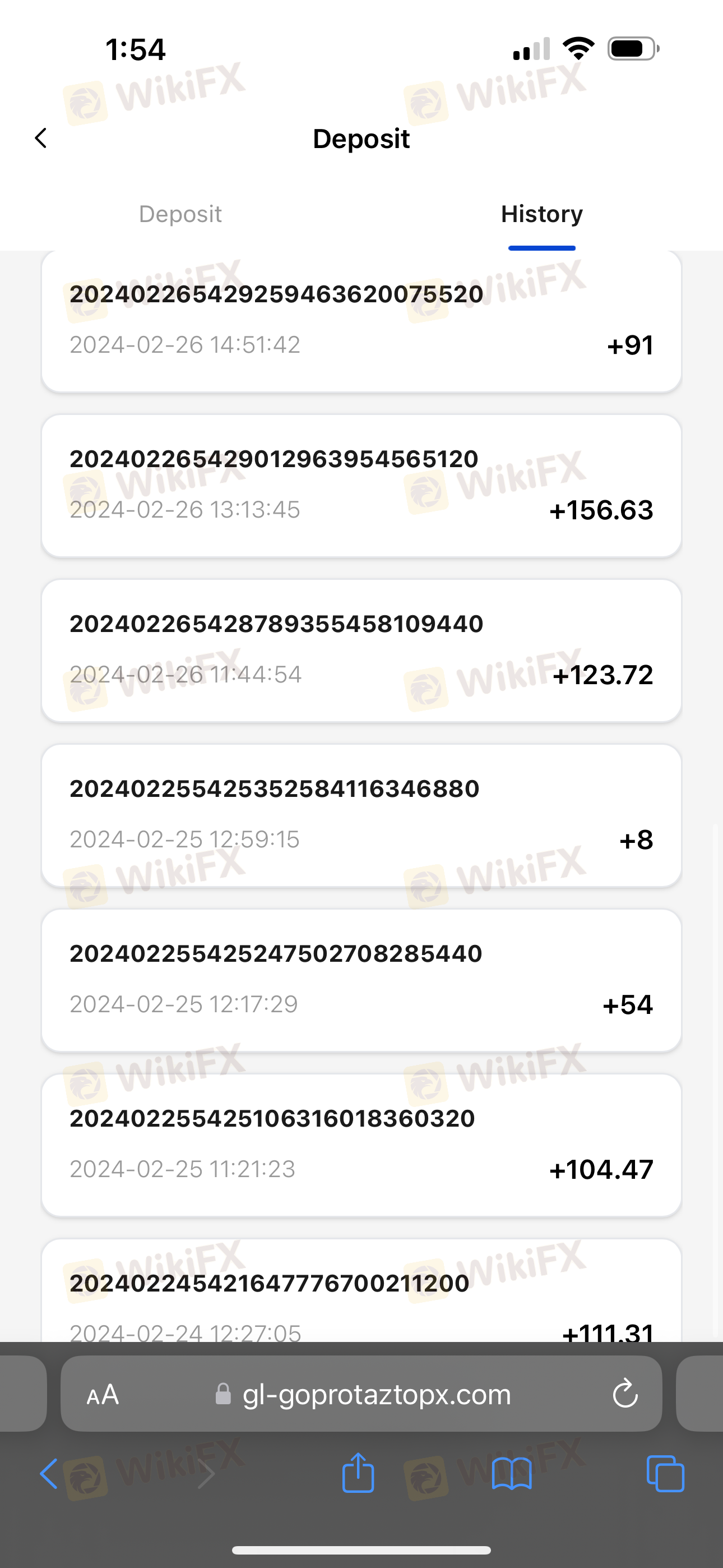
Task: Open Safari bookmarks
Action: click(511, 1474)
